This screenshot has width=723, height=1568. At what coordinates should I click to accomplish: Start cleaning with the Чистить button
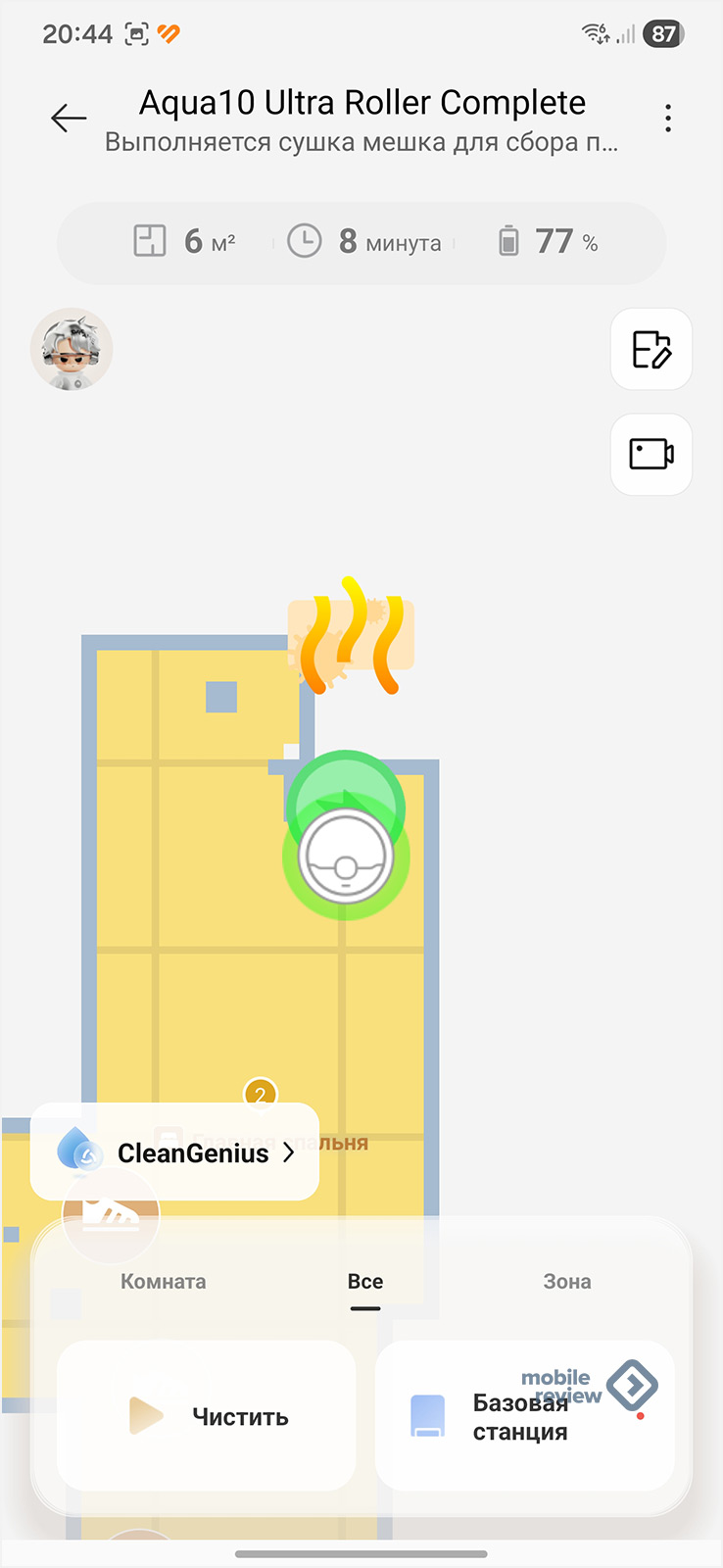[x=207, y=1416]
